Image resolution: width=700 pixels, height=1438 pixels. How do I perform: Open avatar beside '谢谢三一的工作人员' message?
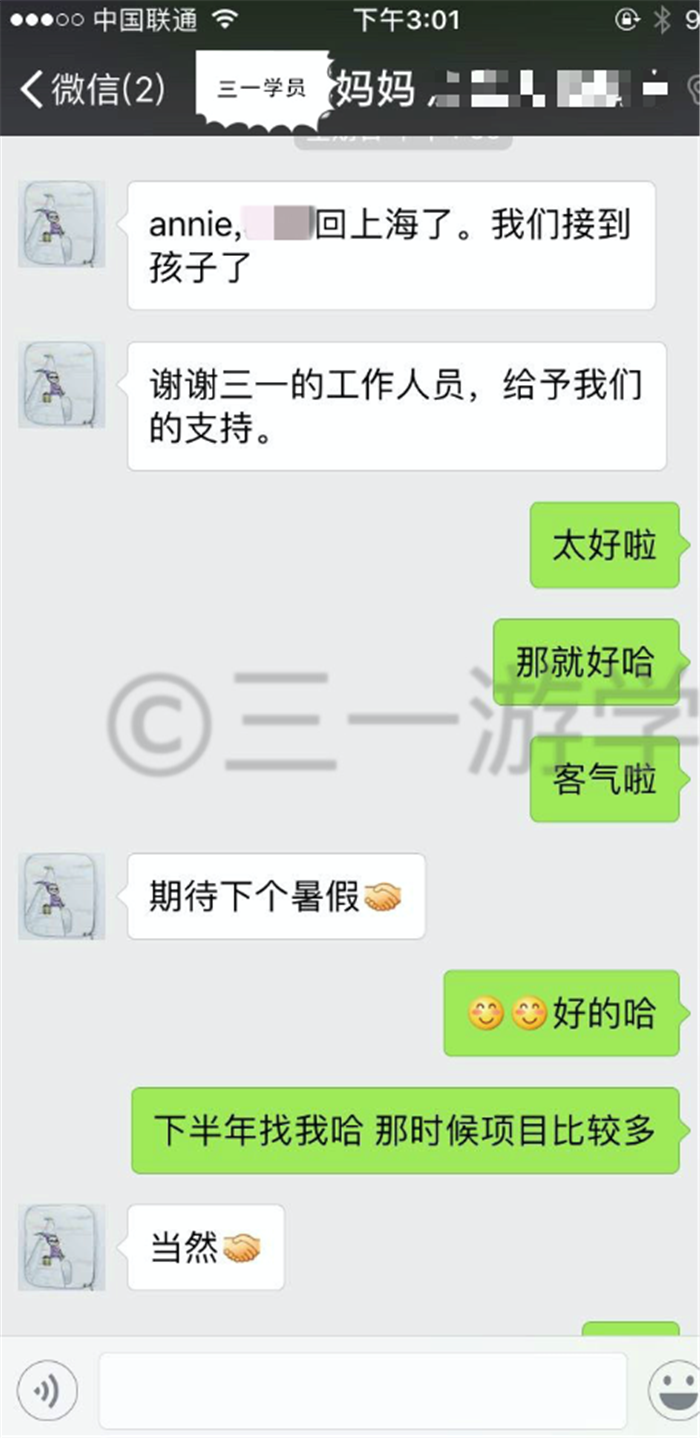point(62,385)
